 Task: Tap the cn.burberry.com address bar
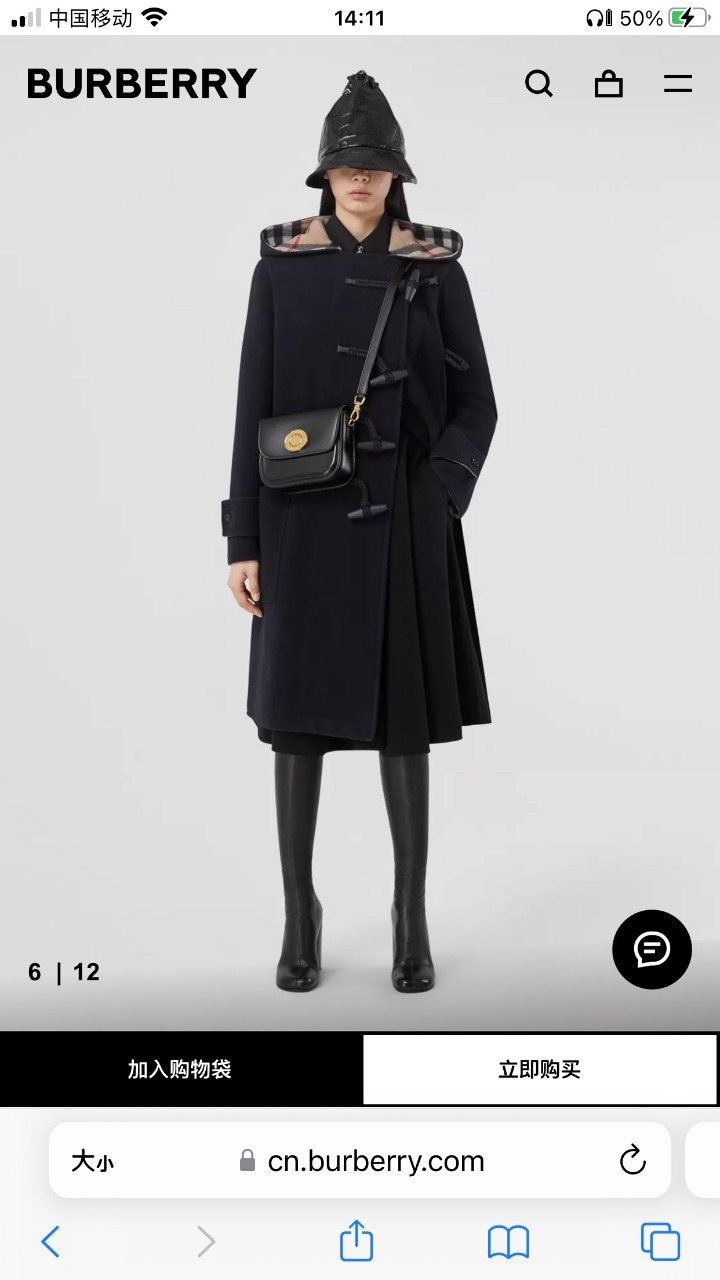point(375,1161)
